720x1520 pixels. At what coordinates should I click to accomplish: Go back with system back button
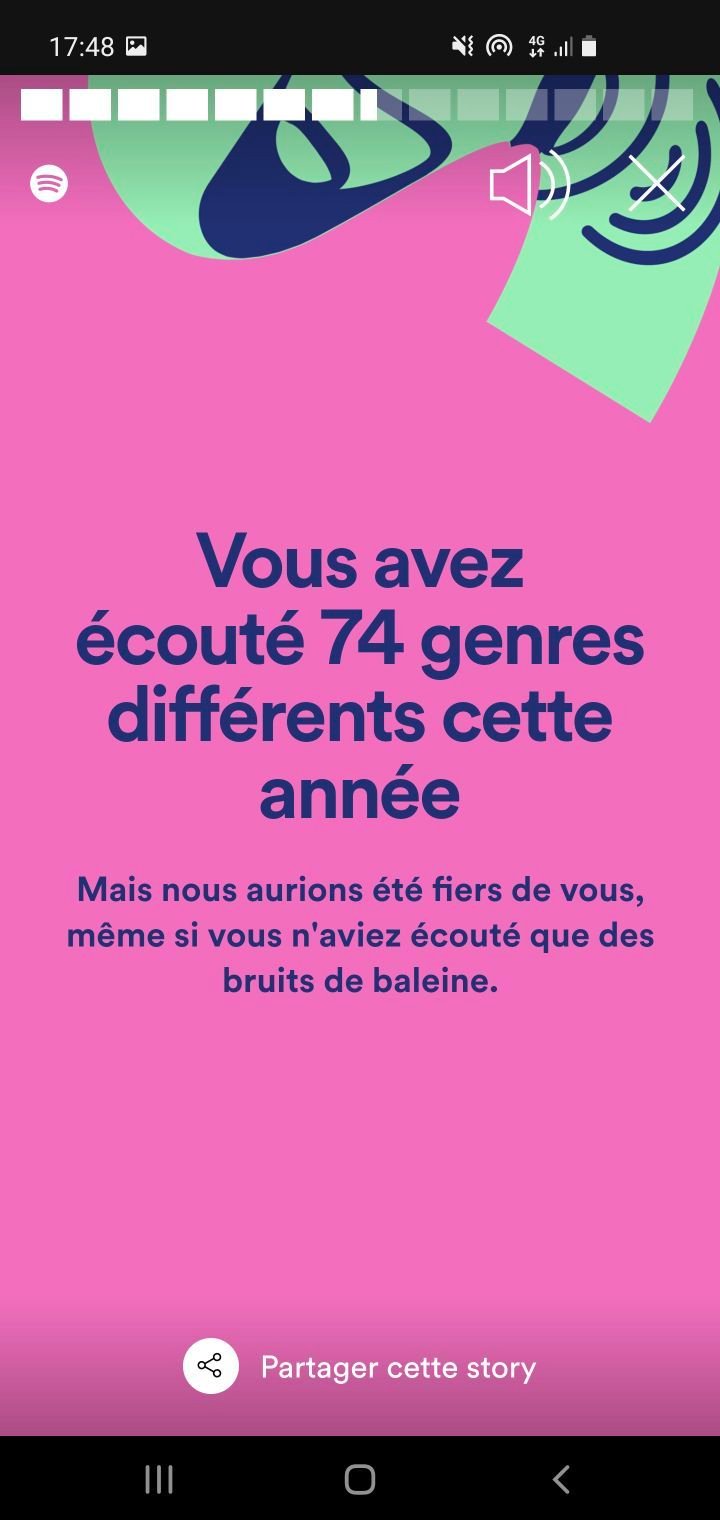[x=561, y=1479]
